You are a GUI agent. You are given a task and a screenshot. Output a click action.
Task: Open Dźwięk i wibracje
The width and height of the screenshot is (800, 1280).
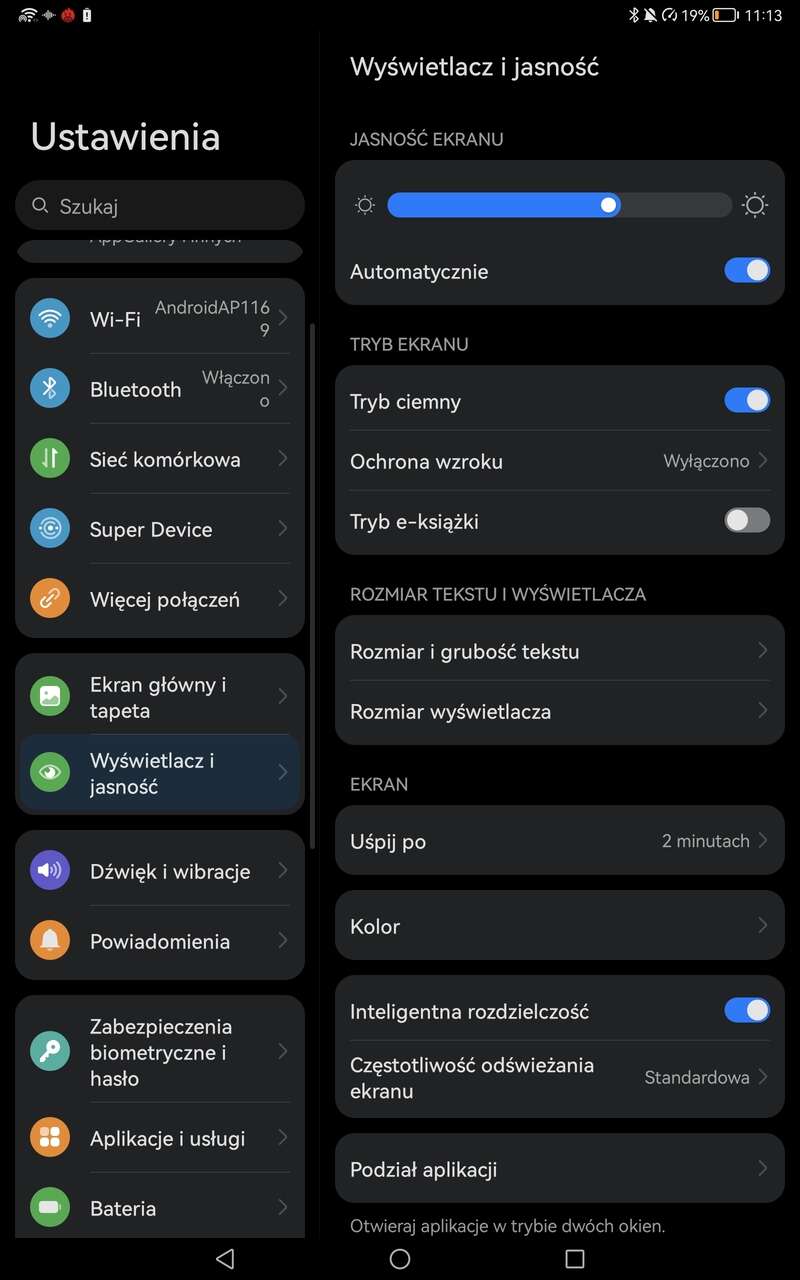pos(160,871)
